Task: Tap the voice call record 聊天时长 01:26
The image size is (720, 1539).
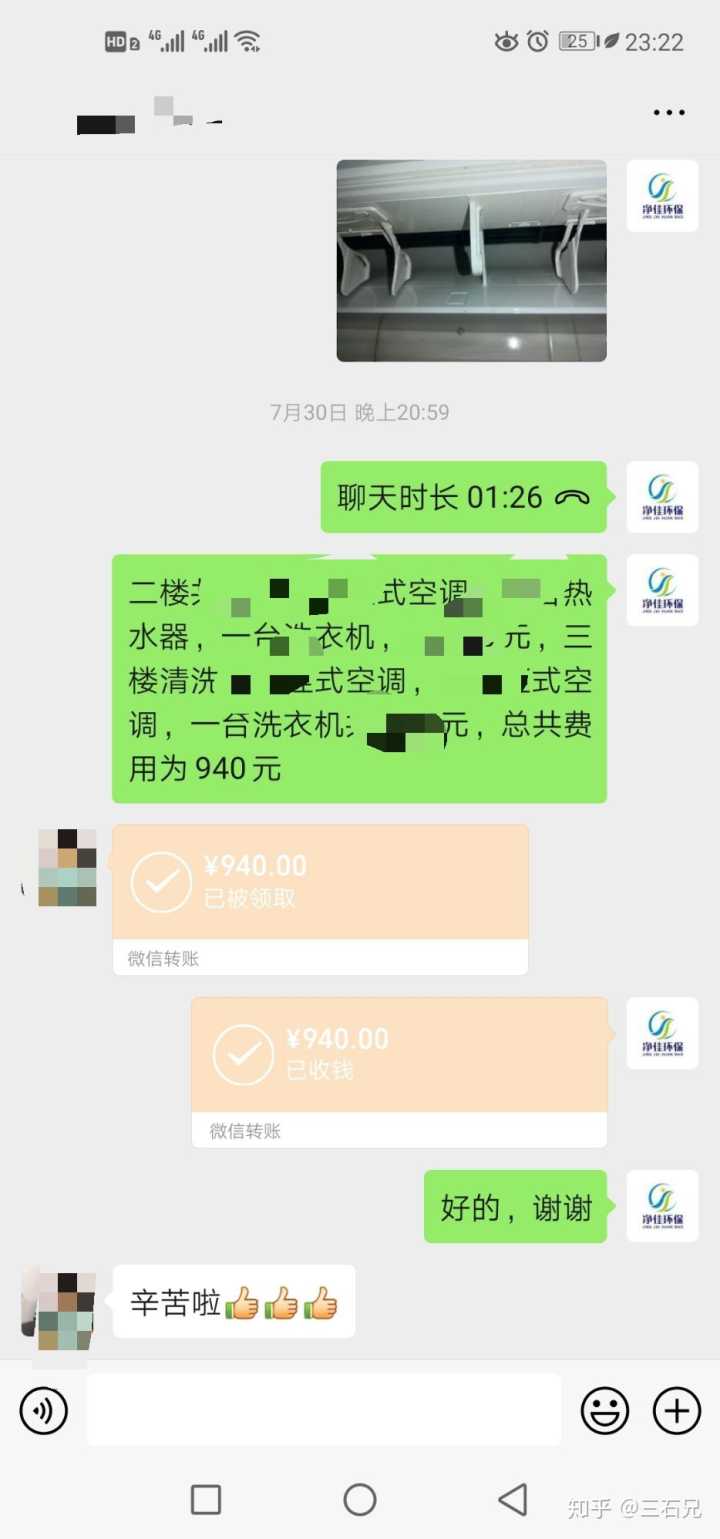Action: point(463,497)
